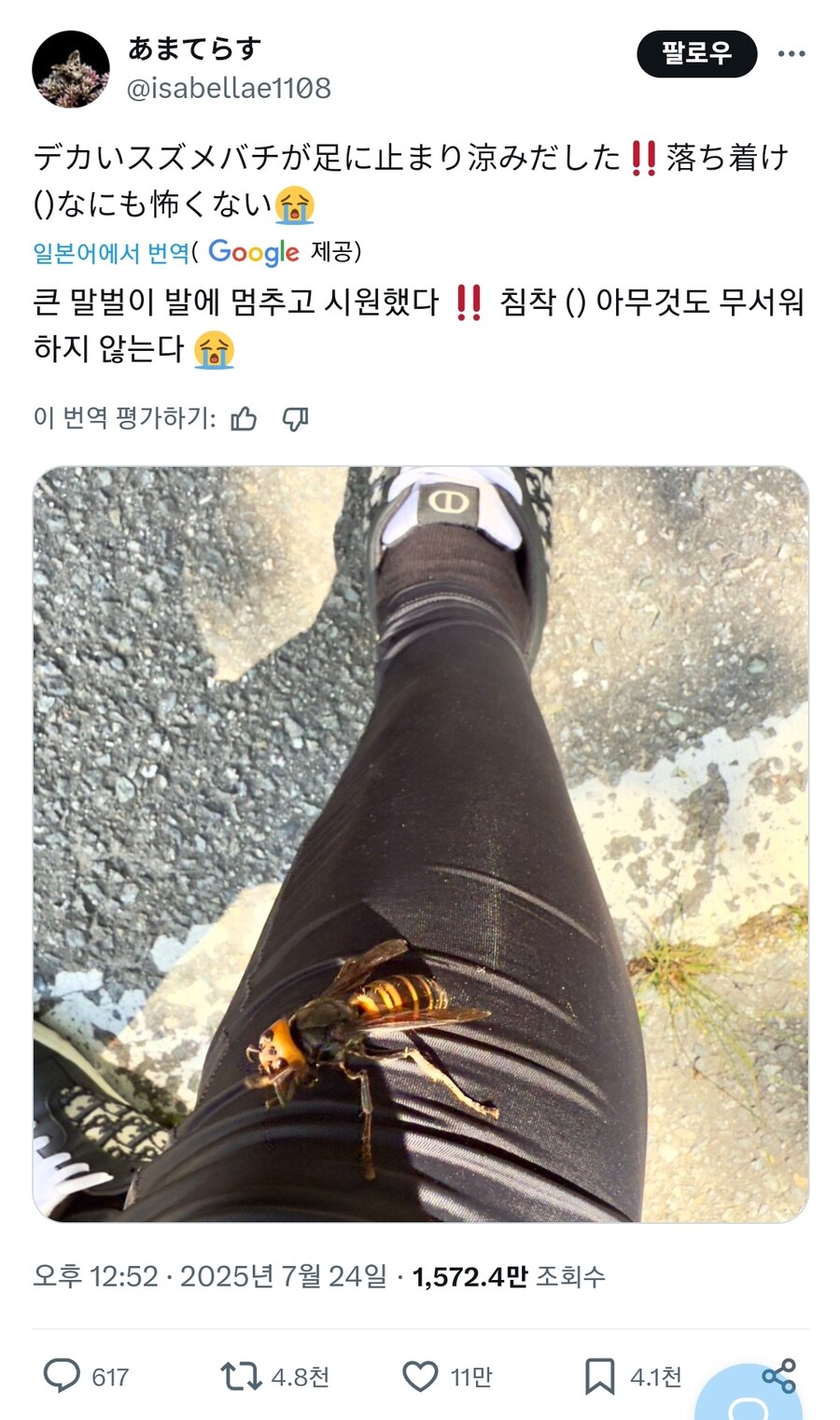
Task: Tap the 일본어에서 번역 translation link
Action: [x=110, y=253]
